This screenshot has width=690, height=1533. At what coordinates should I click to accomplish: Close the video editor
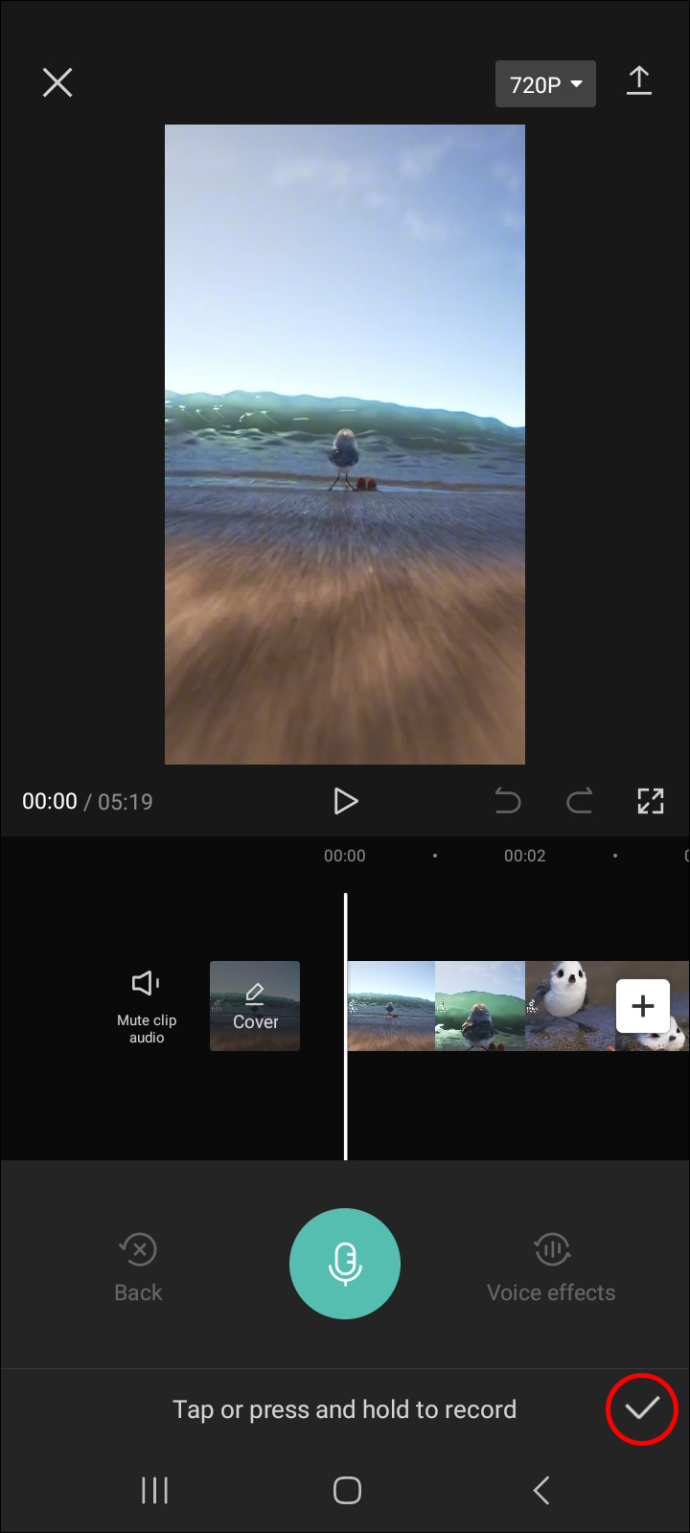point(57,82)
